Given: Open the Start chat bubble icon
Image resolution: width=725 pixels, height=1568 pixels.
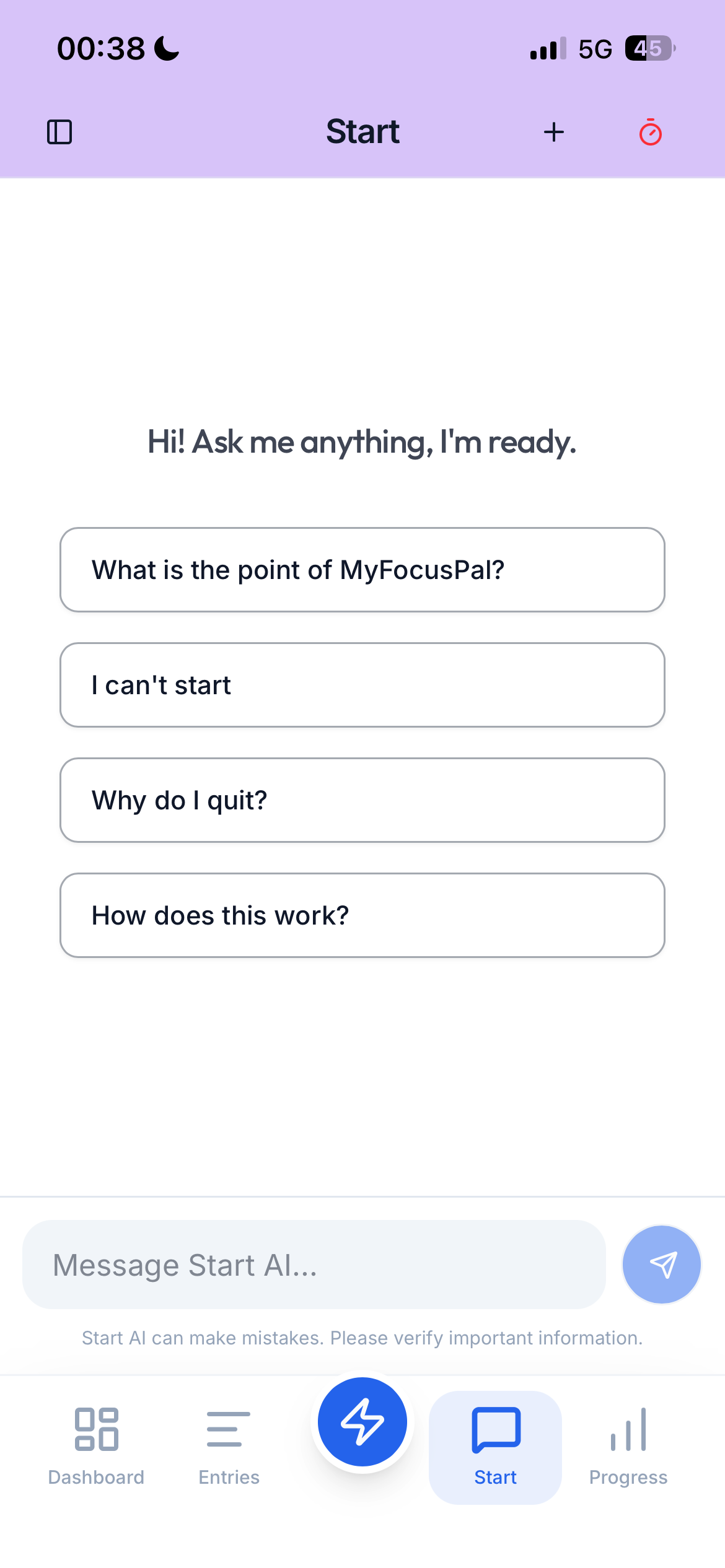Looking at the screenshot, I should point(495,1427).
